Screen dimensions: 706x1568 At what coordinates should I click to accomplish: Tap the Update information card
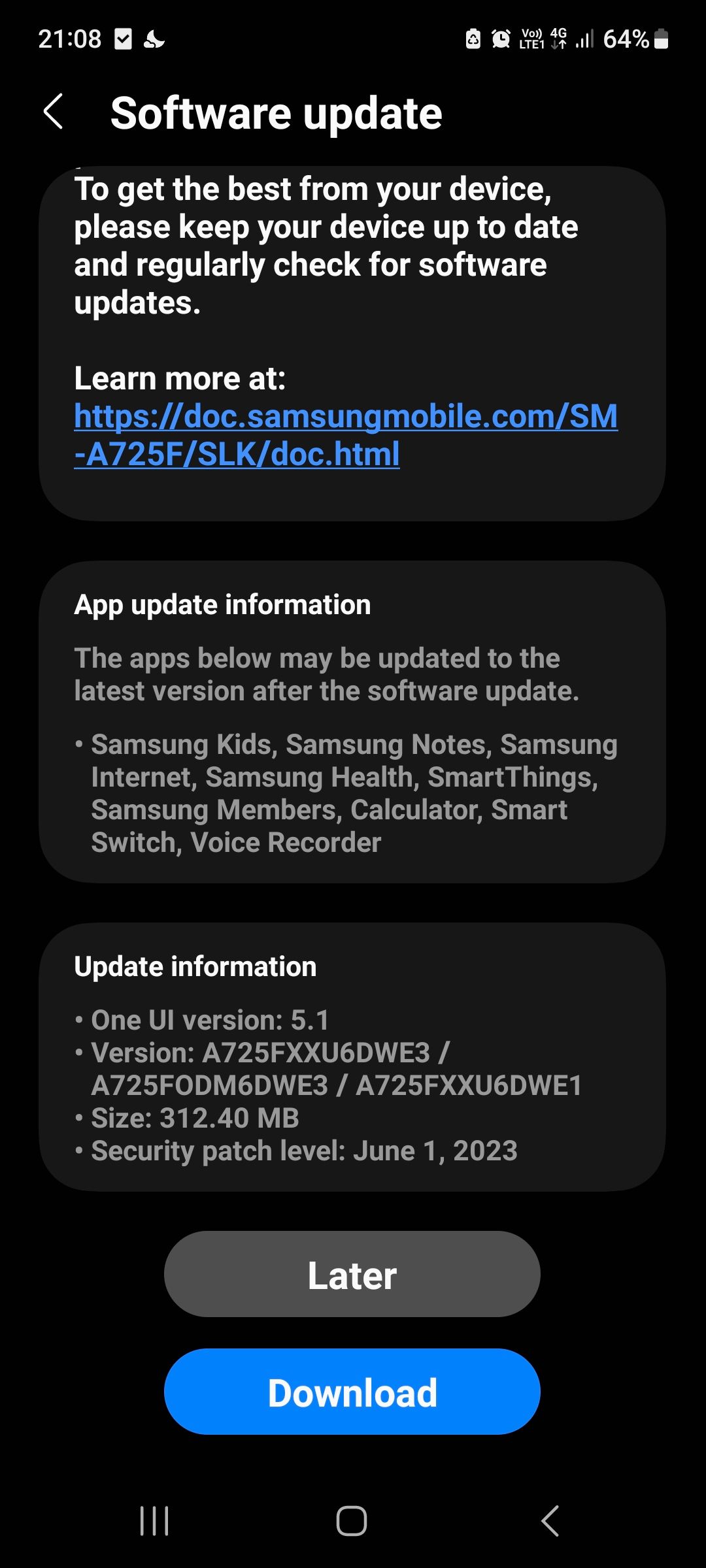point(353,1058)
